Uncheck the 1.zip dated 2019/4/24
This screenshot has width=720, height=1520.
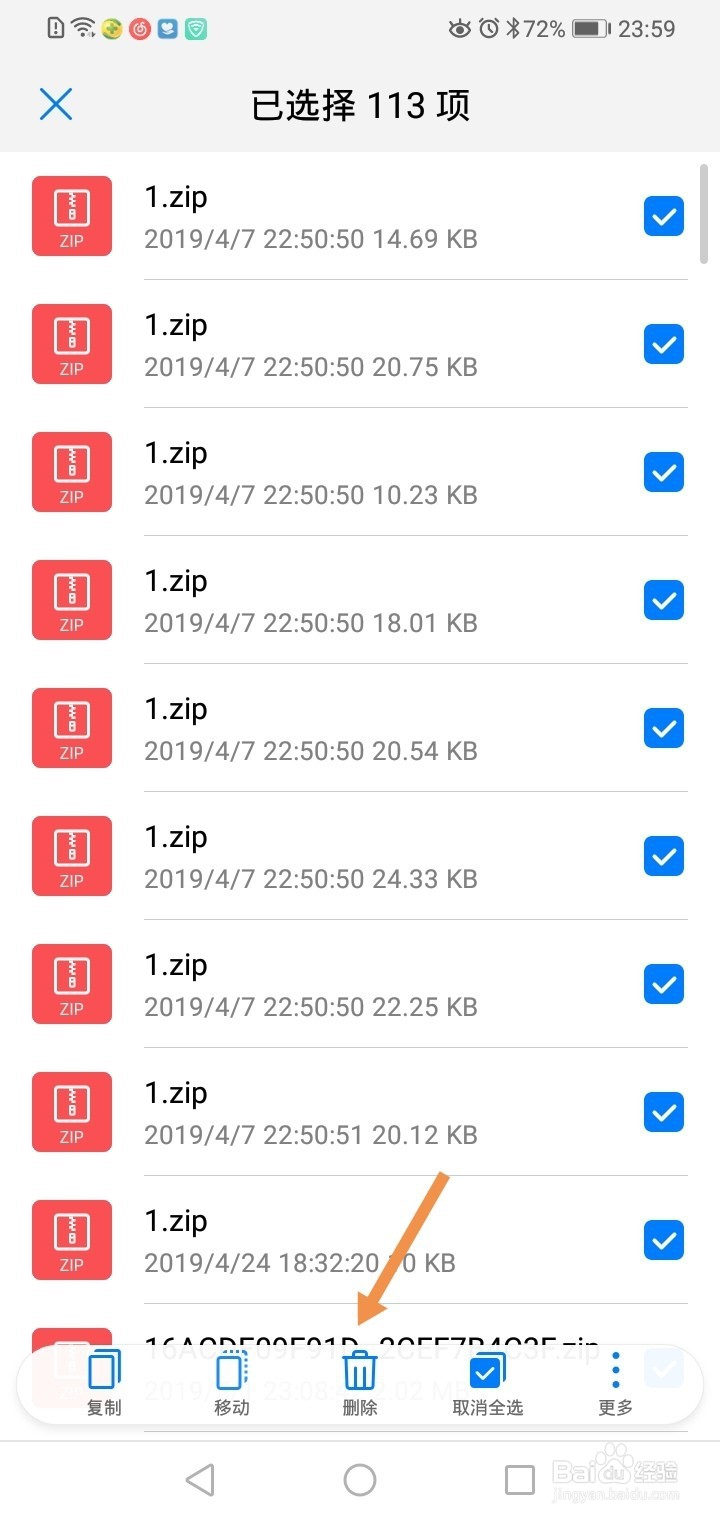coord(663,1240)
